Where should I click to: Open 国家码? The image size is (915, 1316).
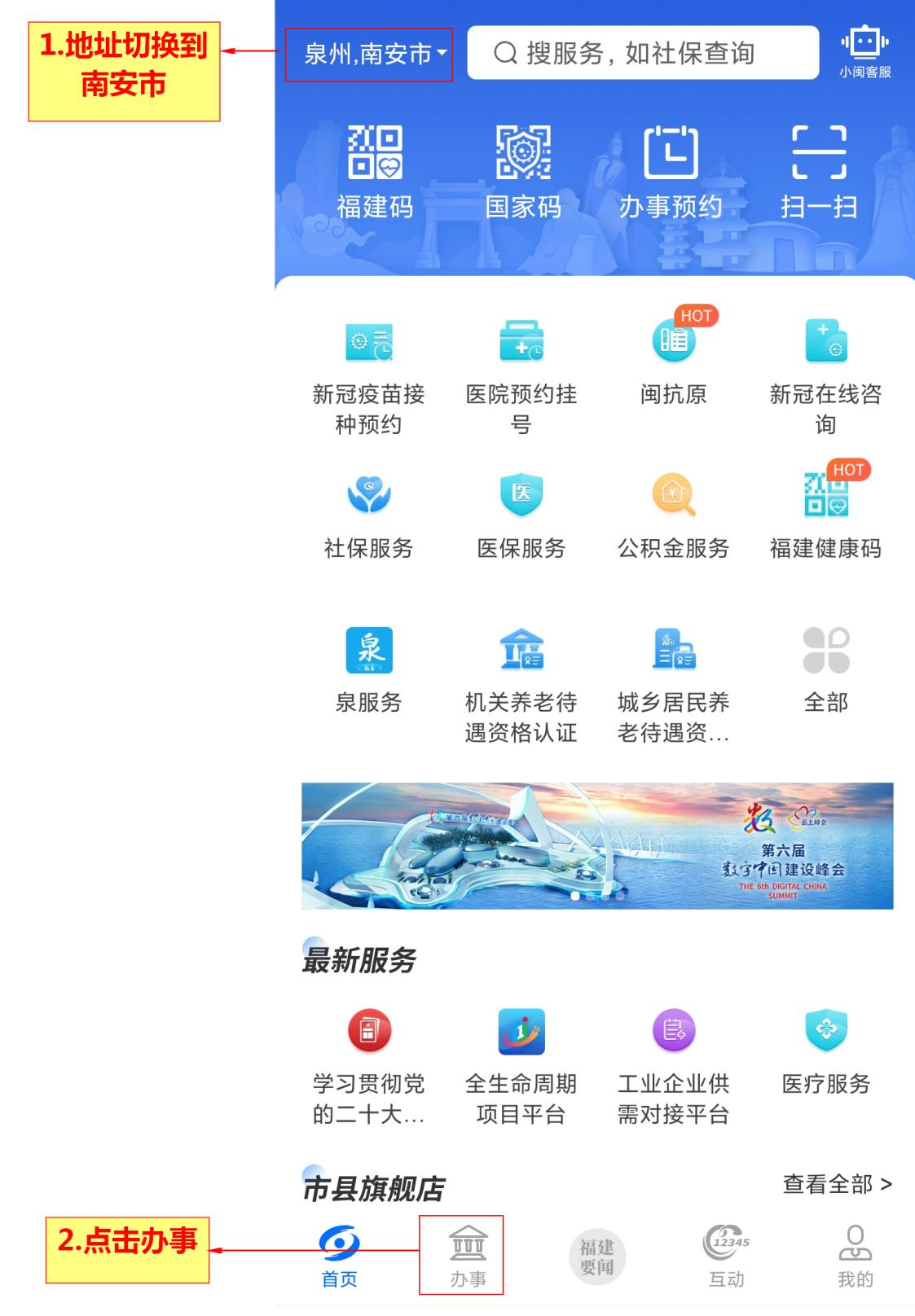coord(523,173)
